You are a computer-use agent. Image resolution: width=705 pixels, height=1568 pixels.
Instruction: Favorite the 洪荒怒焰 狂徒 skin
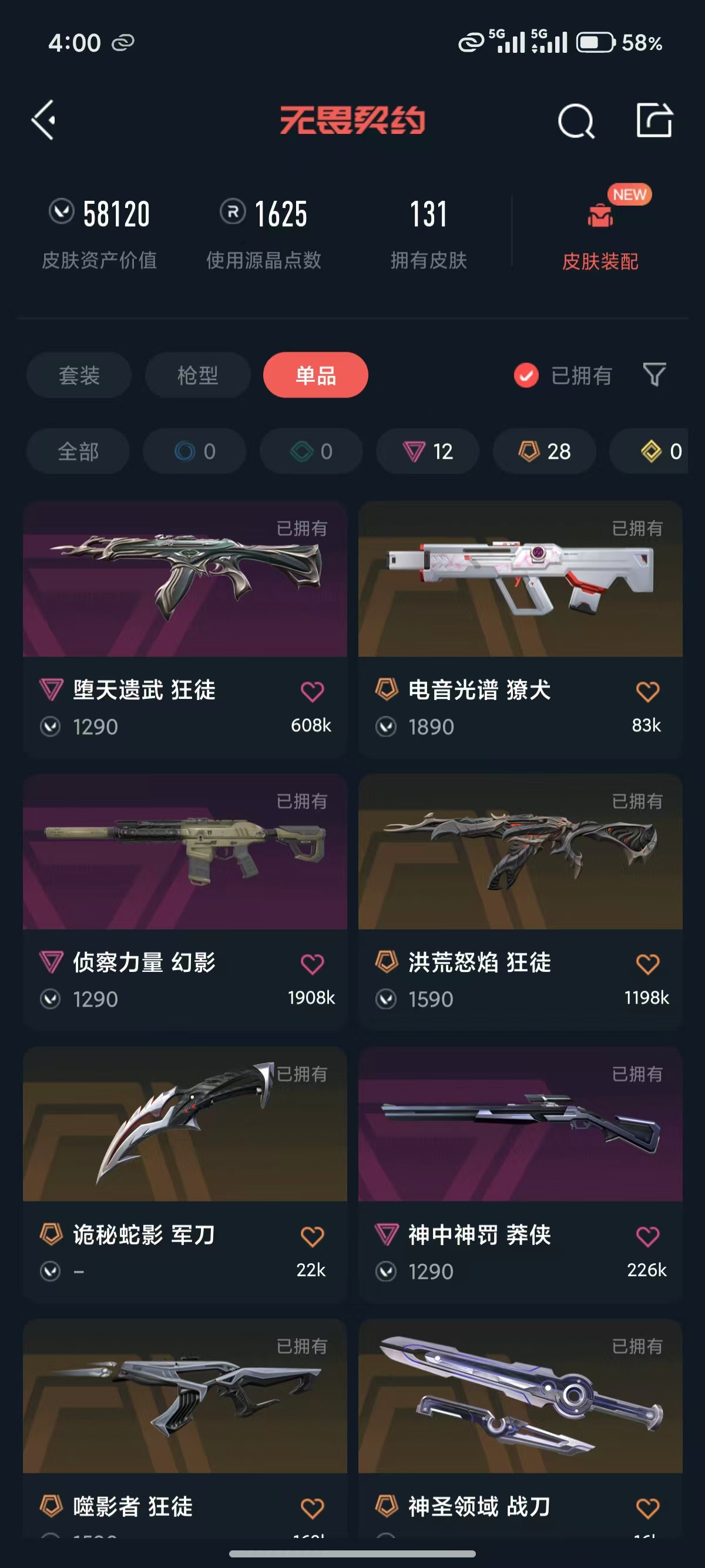647,964
